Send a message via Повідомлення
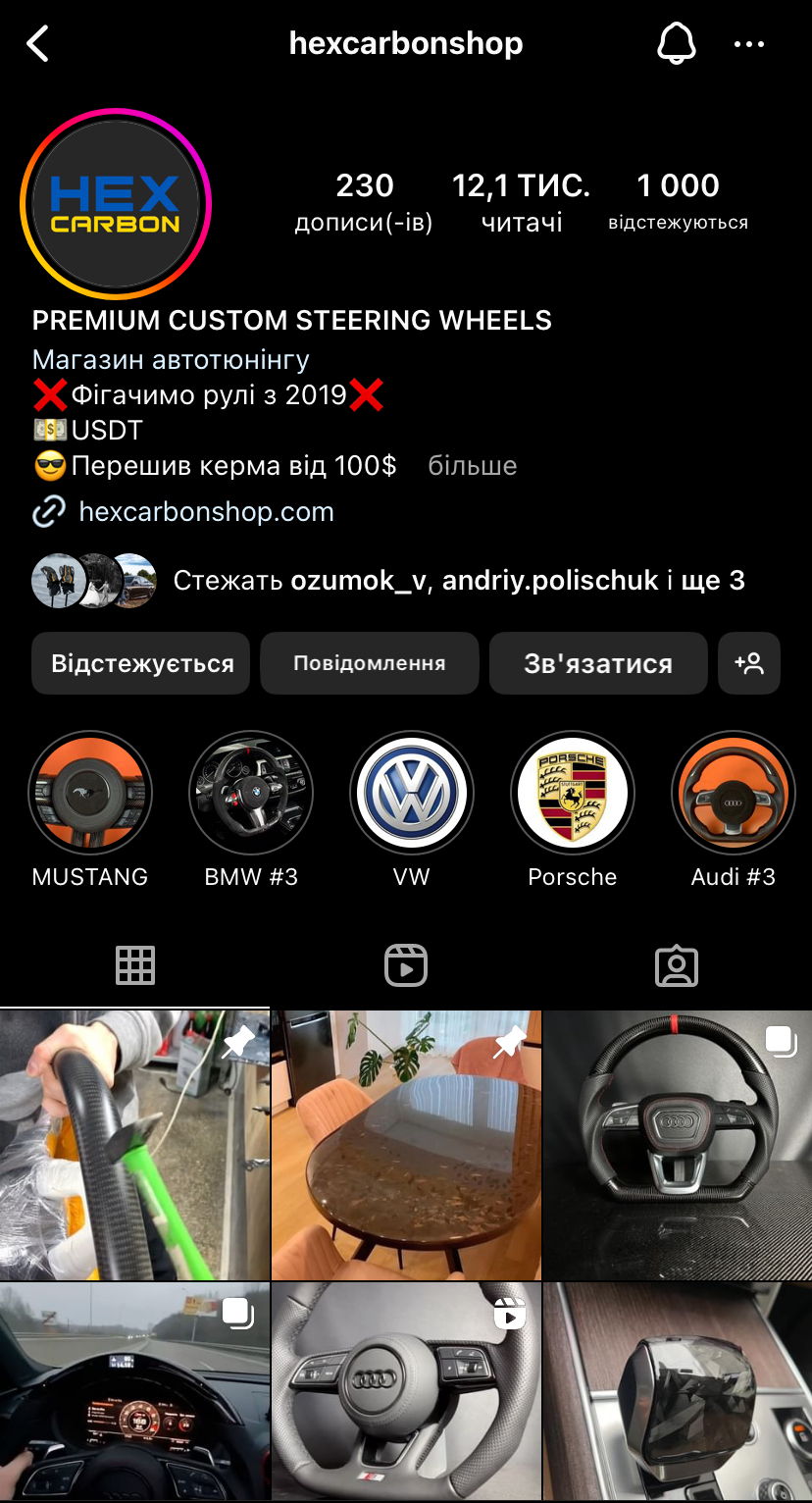 370,663
